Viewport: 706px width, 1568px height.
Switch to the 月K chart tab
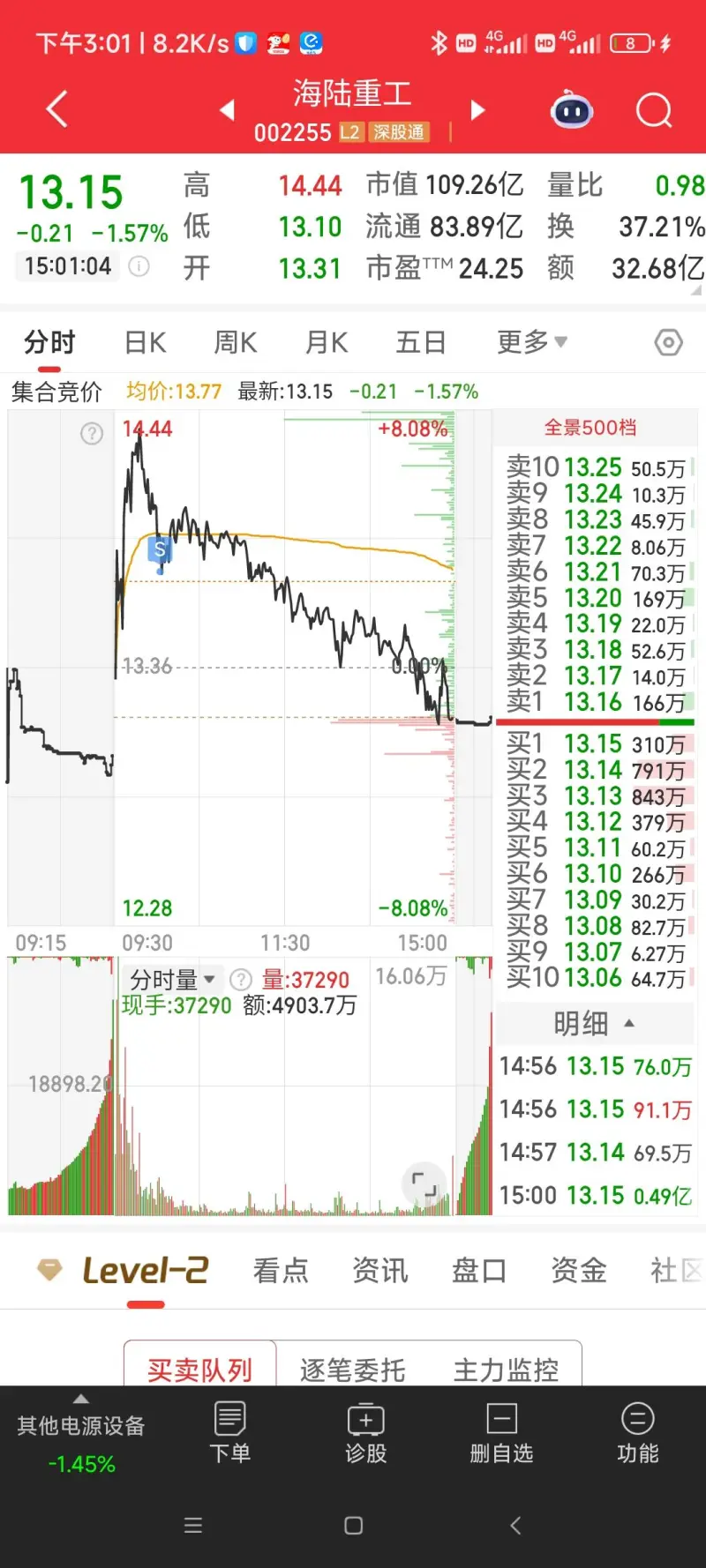[x=327, y=342]
